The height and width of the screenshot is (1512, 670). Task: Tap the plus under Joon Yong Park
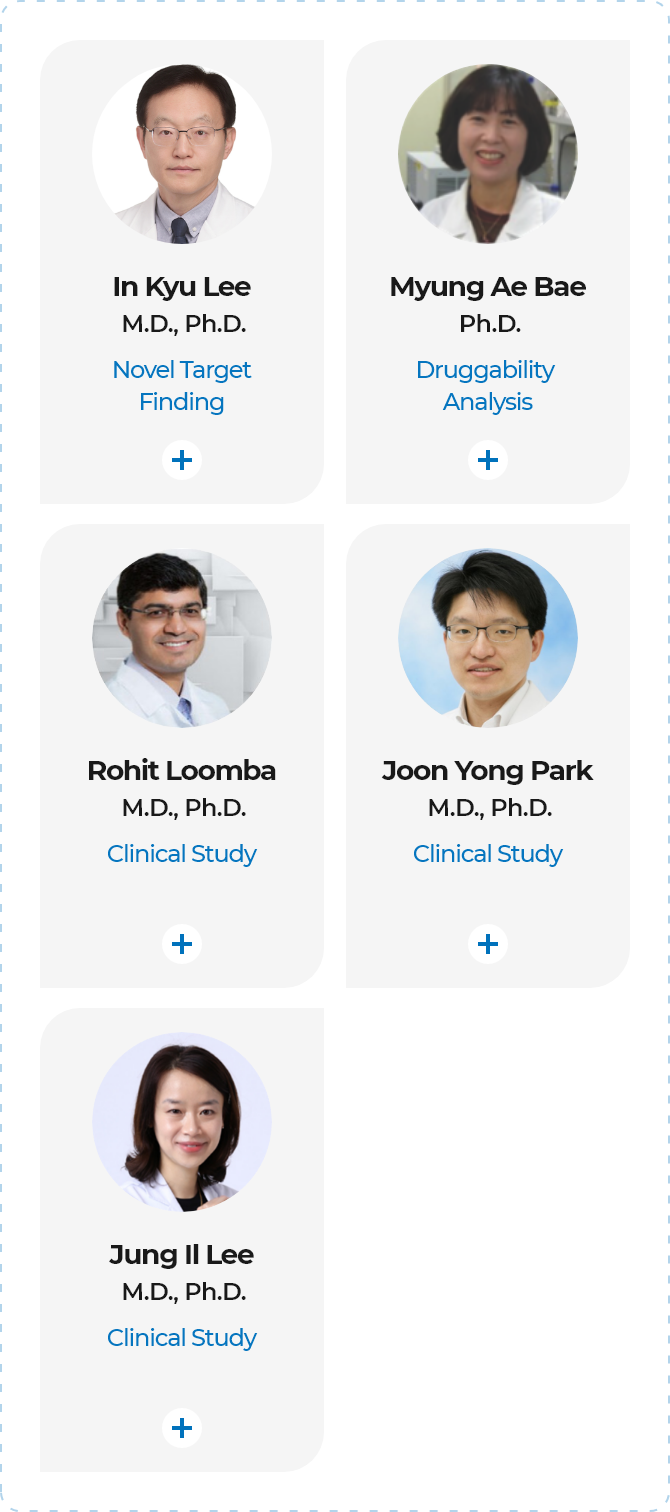pyautogui.click(x=488, y=944)
